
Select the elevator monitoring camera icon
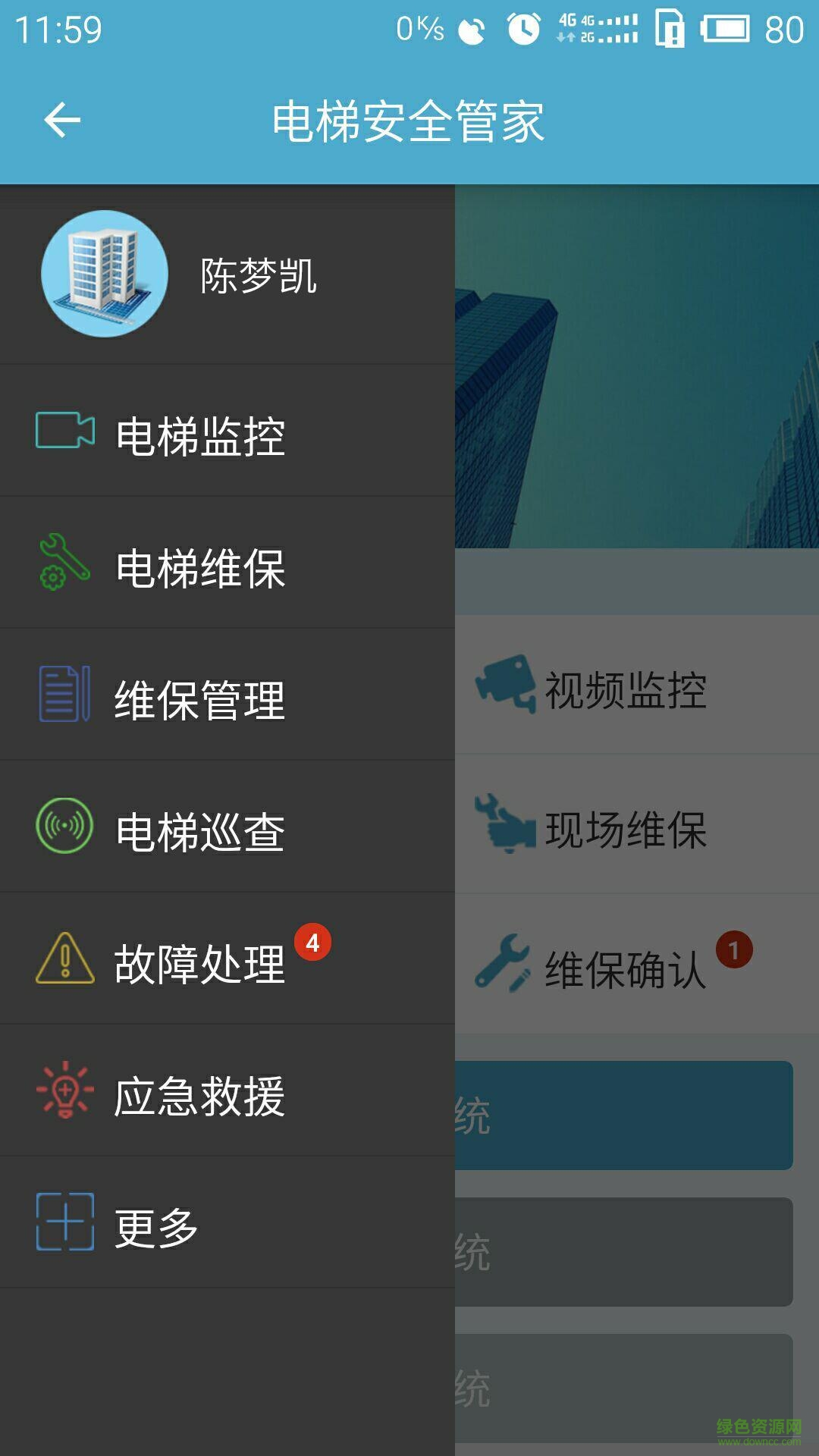pos(64,431)
